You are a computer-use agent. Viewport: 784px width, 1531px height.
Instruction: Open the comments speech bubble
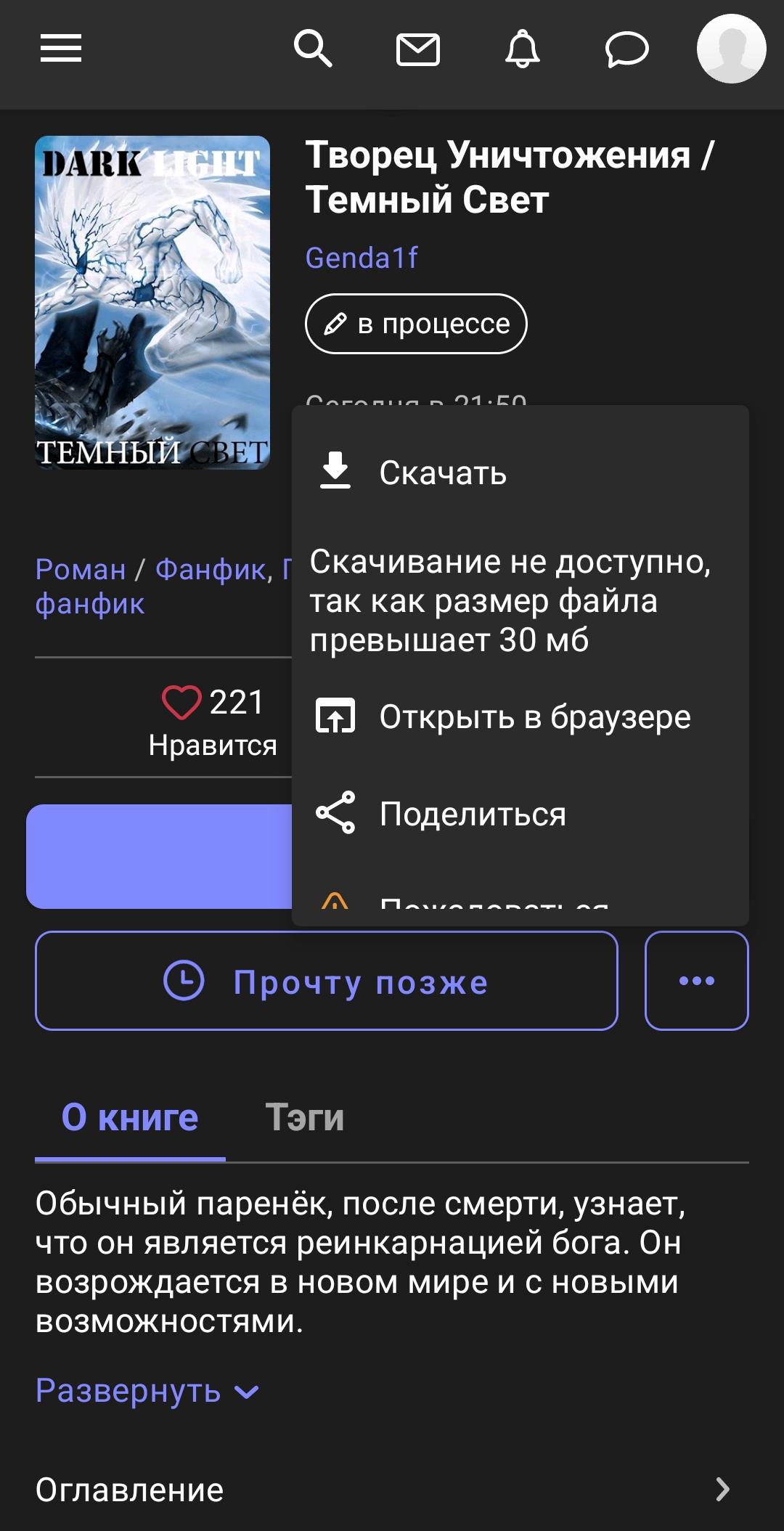(x=627, y=49)
